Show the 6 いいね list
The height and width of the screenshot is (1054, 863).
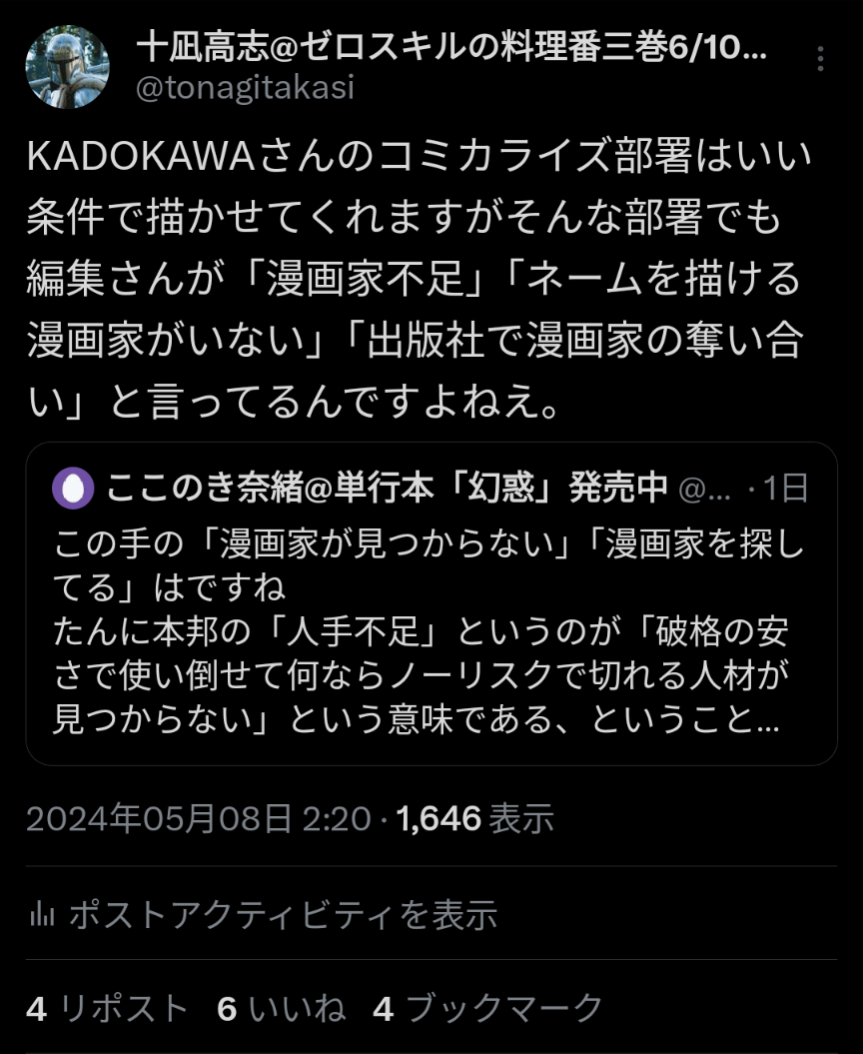click(x=281, y=1009)
